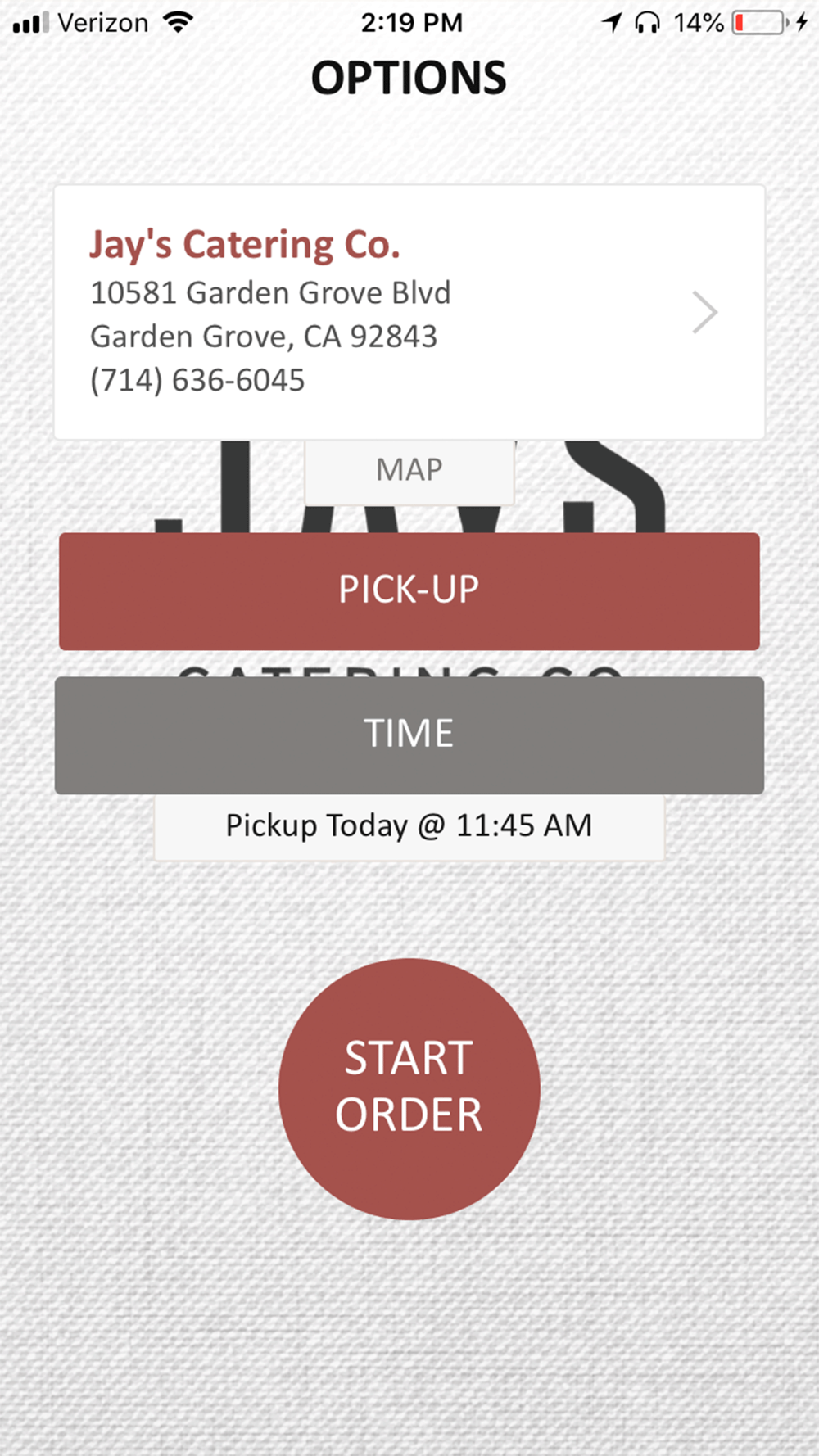This screenshot has height=1456, width=819.
Task: Change Pickup Today @ 11:45 AM
Action: [x=409, y=826]
